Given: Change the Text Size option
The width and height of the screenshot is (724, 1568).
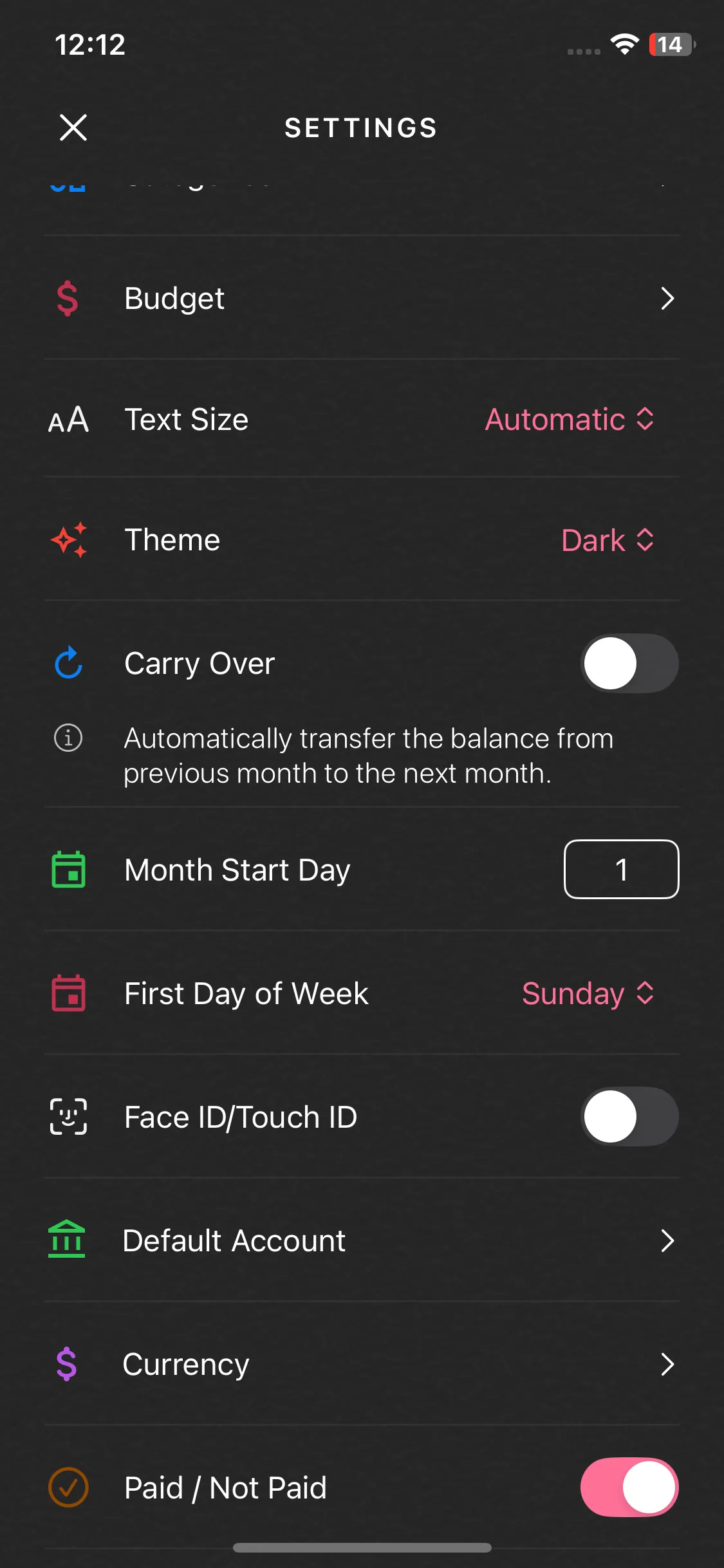Looking at the screenshot, I should pyautogui.click(x=569, y=420).
